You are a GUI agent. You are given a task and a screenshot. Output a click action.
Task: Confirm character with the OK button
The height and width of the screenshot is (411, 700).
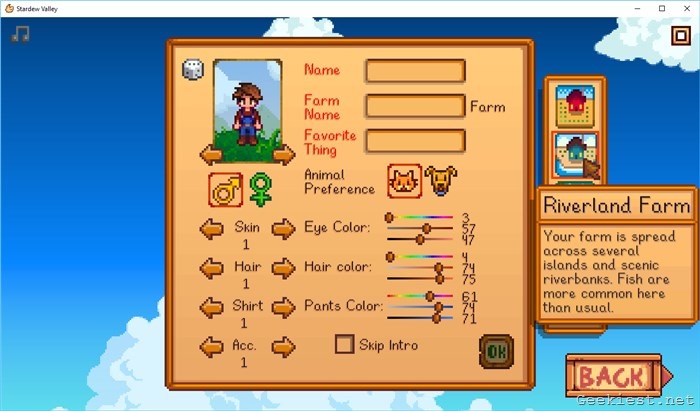pyautogui.click(x=495, y=351)
